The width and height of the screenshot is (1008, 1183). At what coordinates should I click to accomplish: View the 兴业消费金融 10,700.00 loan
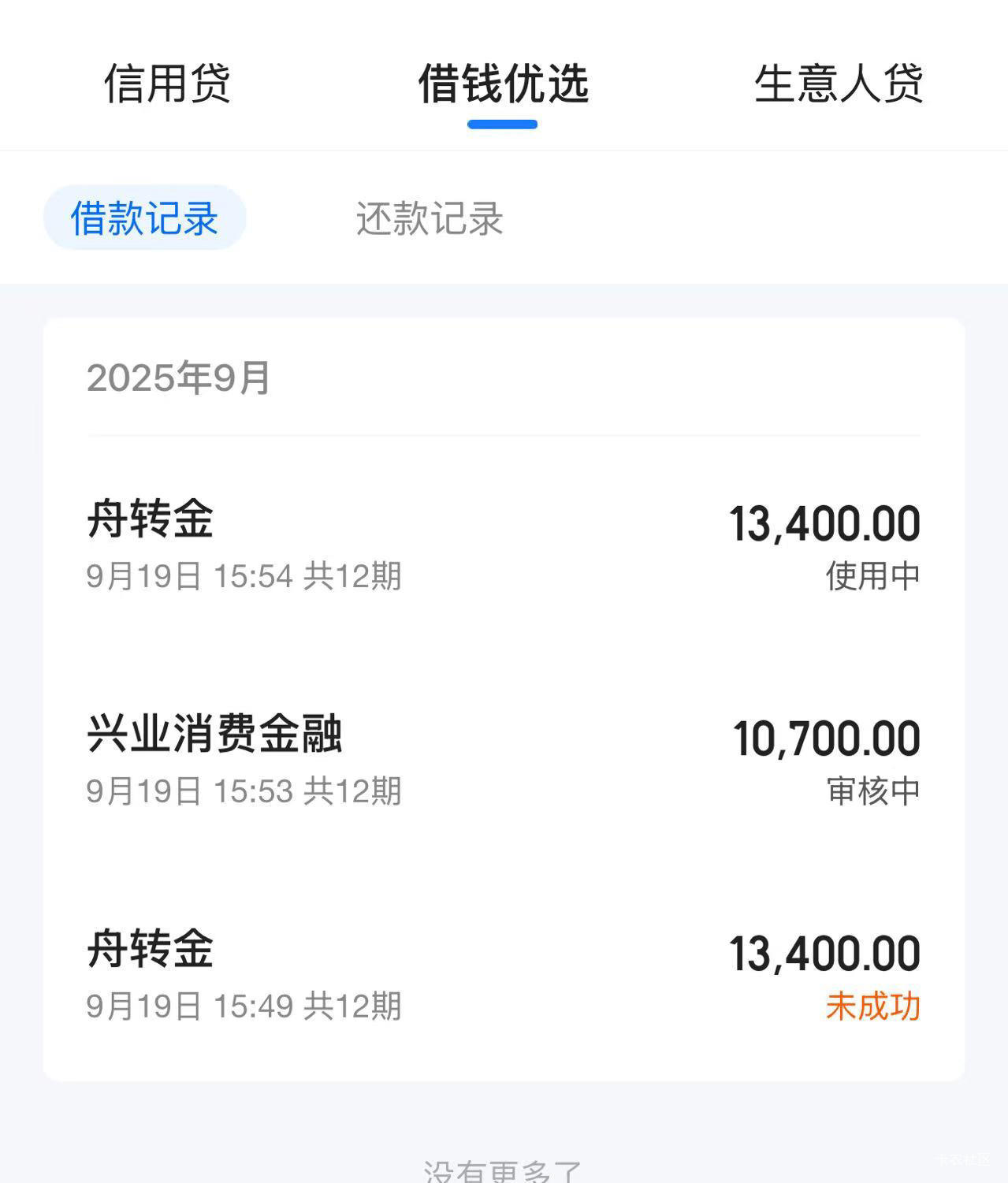point(503,760)
